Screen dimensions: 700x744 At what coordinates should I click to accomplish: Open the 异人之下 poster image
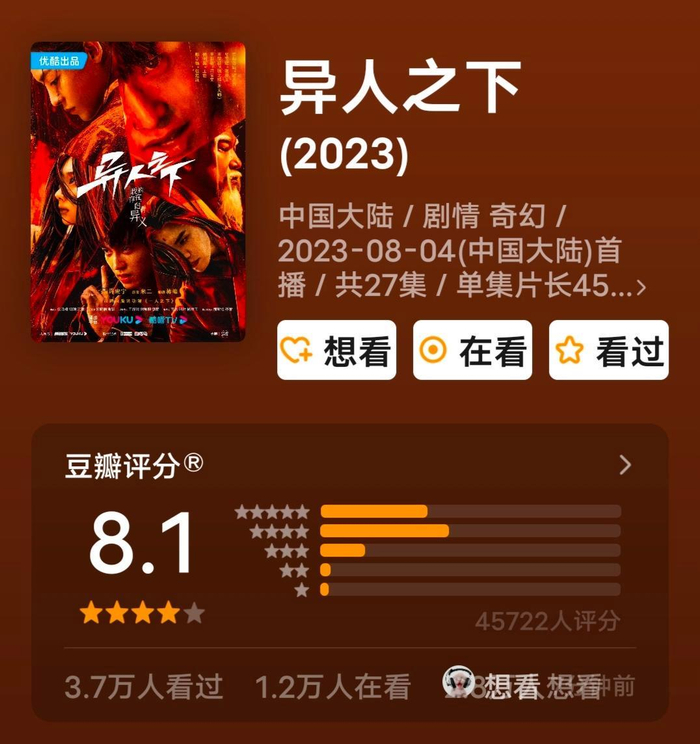(138, 192)
